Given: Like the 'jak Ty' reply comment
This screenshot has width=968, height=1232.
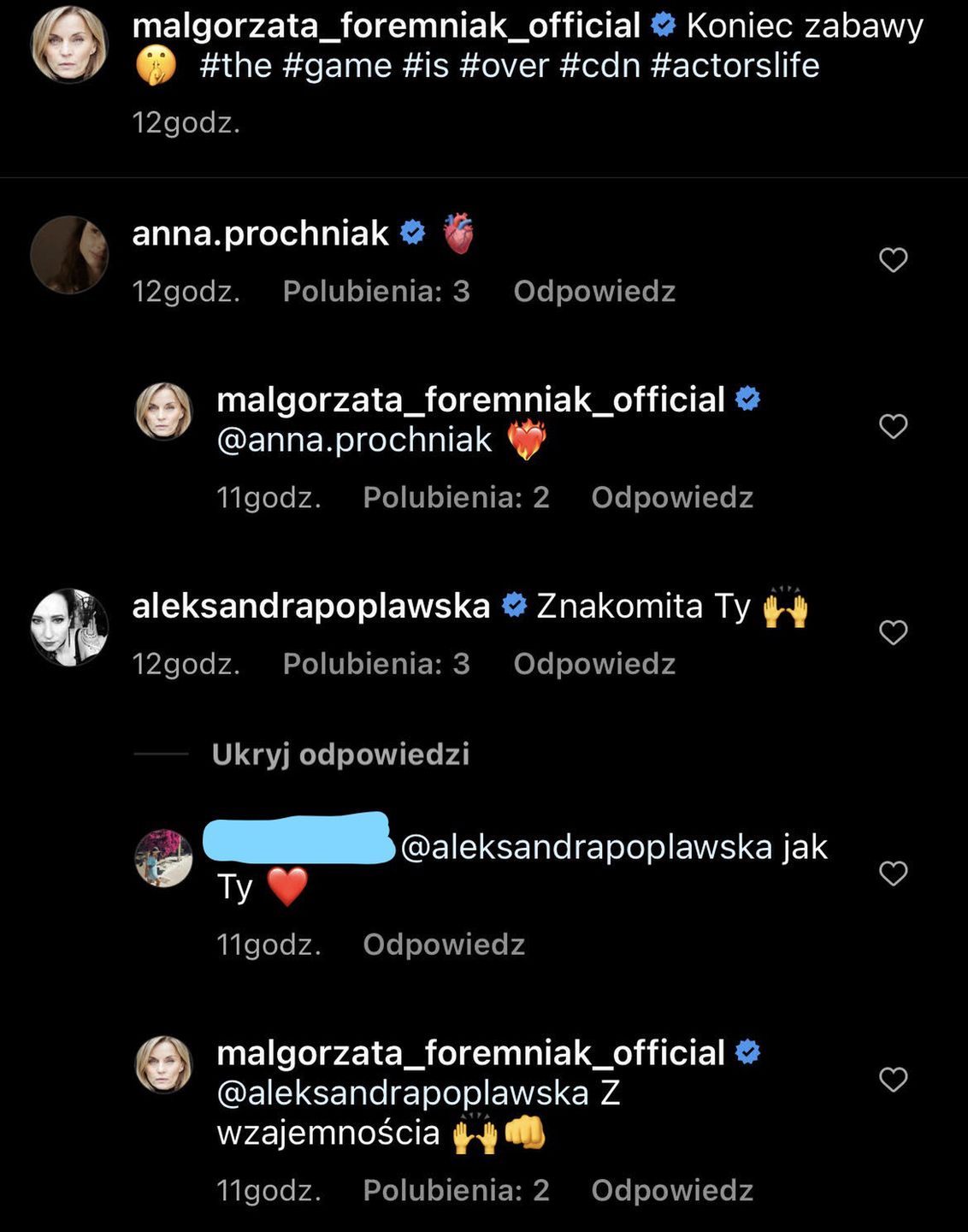Looking at the screenshot, I should (x=893, y=874).
